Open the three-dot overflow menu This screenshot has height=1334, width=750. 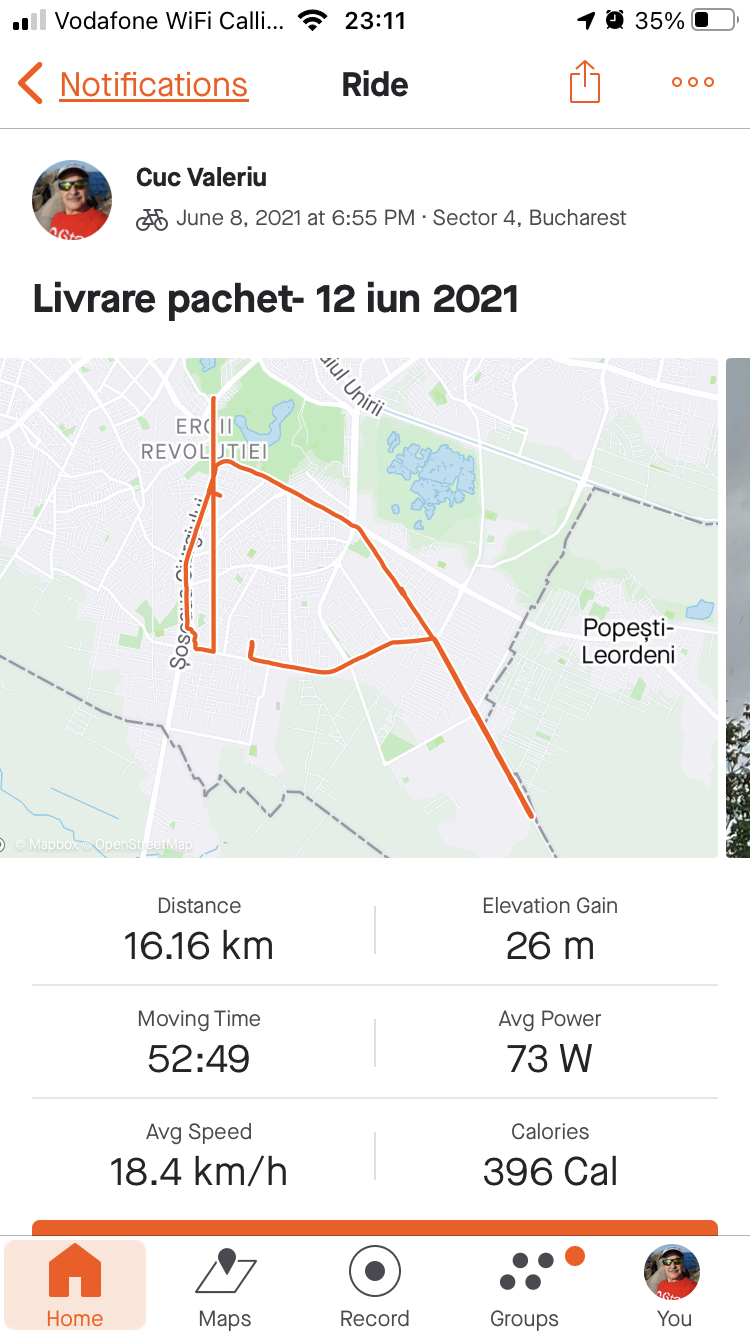coord(693,83)
